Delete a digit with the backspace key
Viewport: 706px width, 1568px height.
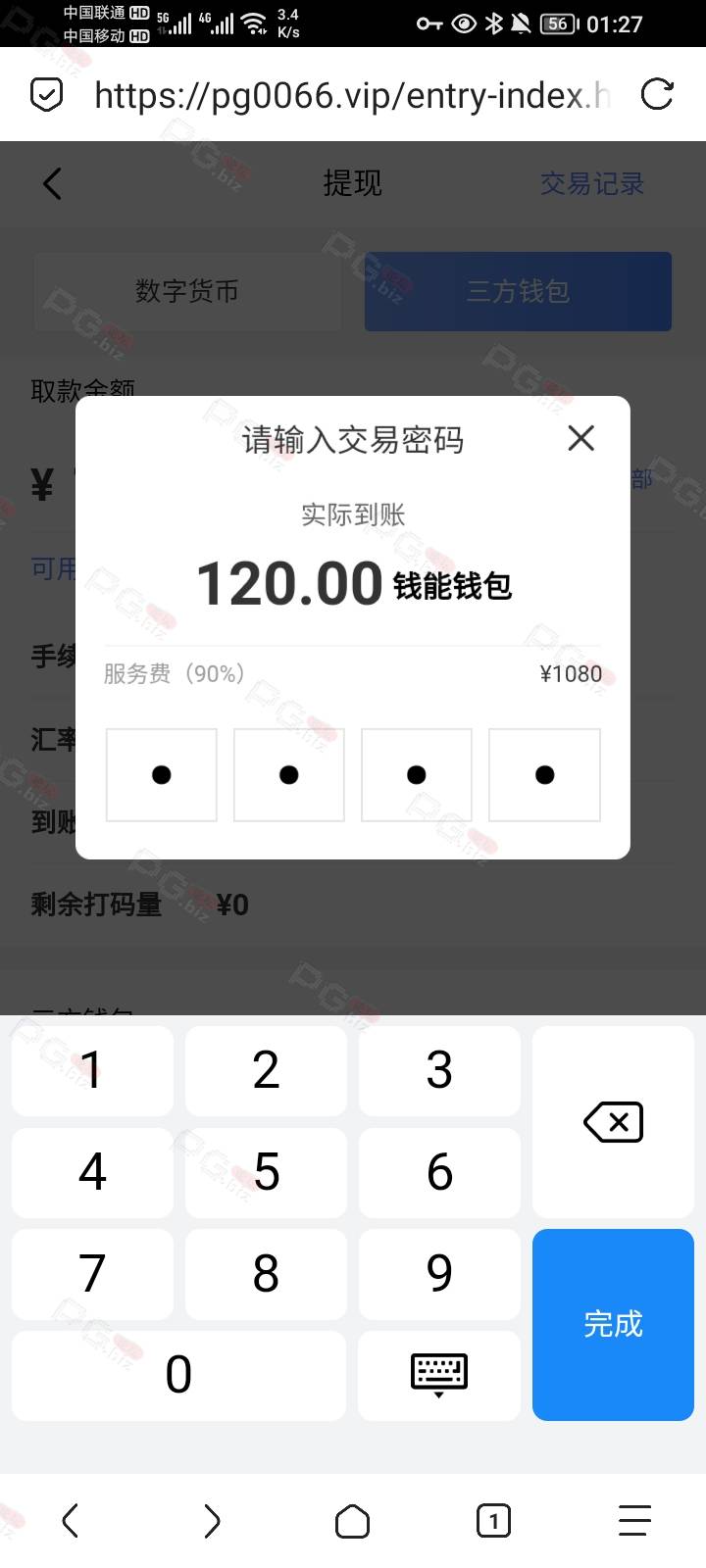click(x=613, y=1122)
